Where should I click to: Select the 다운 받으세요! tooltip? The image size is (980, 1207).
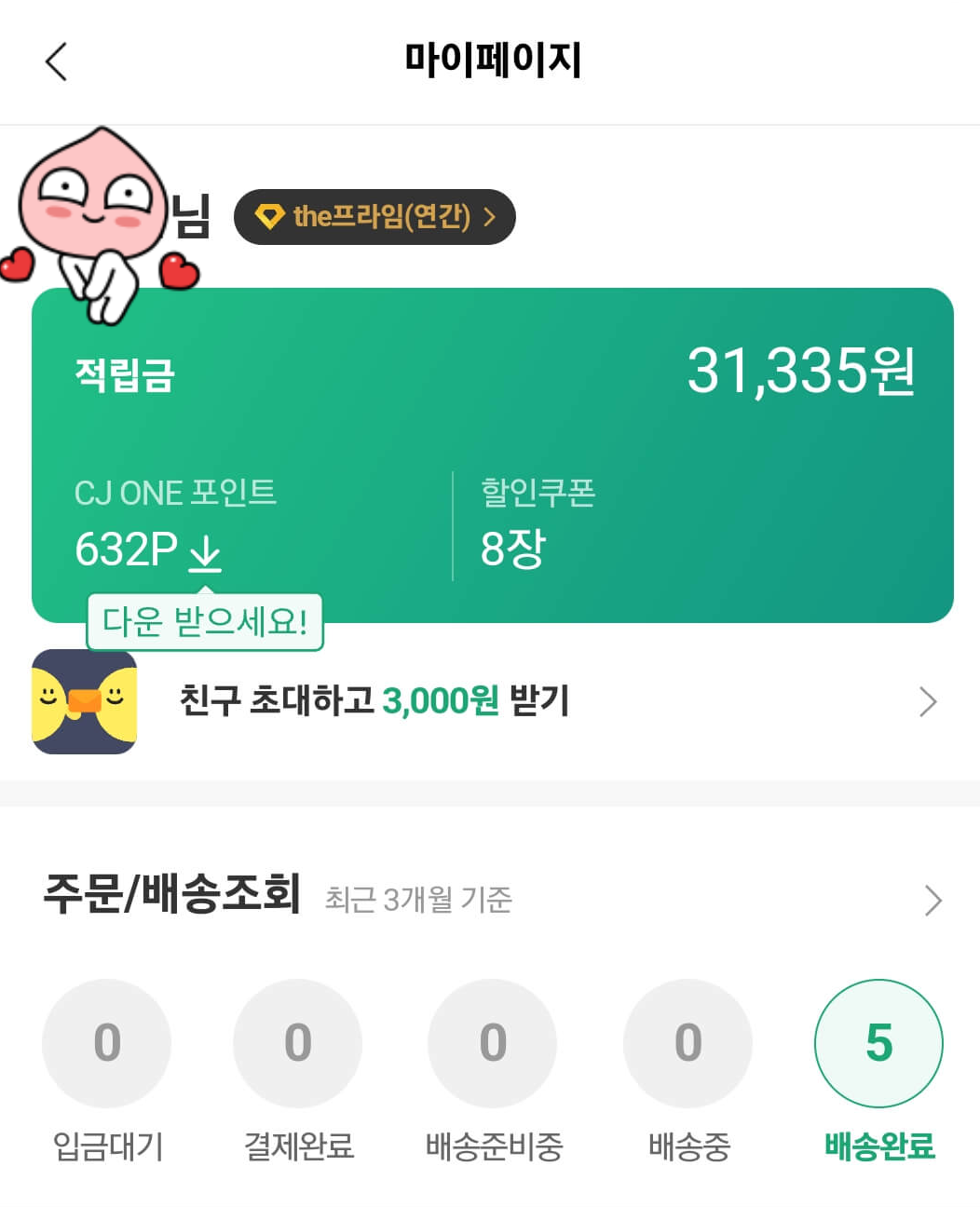203,622
